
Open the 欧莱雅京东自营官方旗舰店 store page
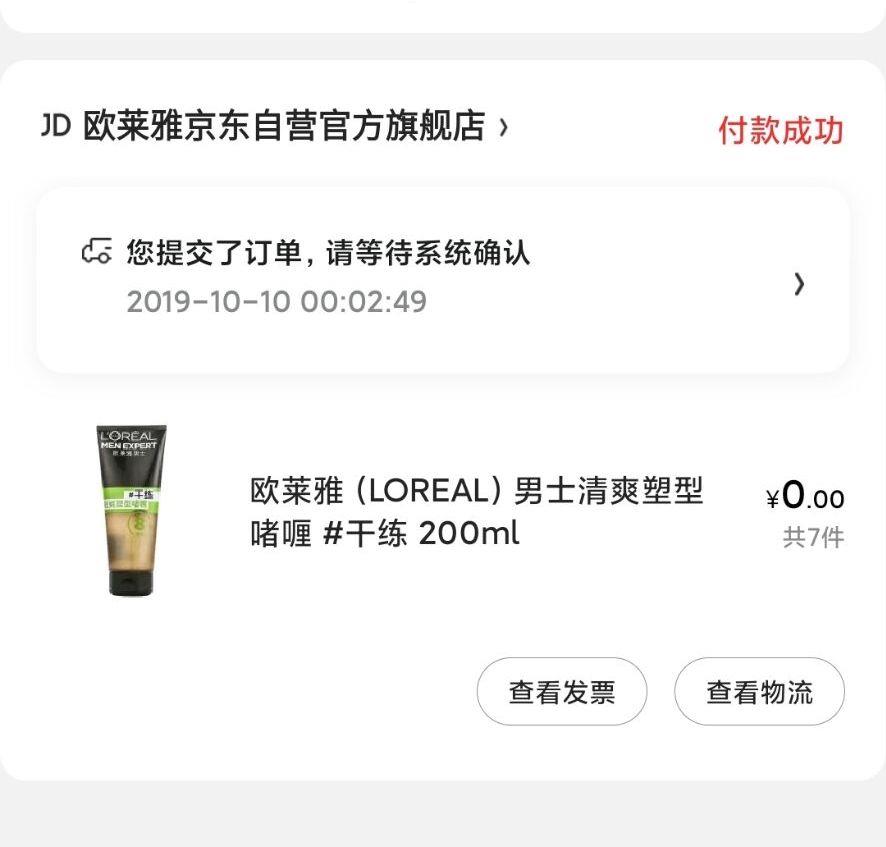tap(283, 128)
